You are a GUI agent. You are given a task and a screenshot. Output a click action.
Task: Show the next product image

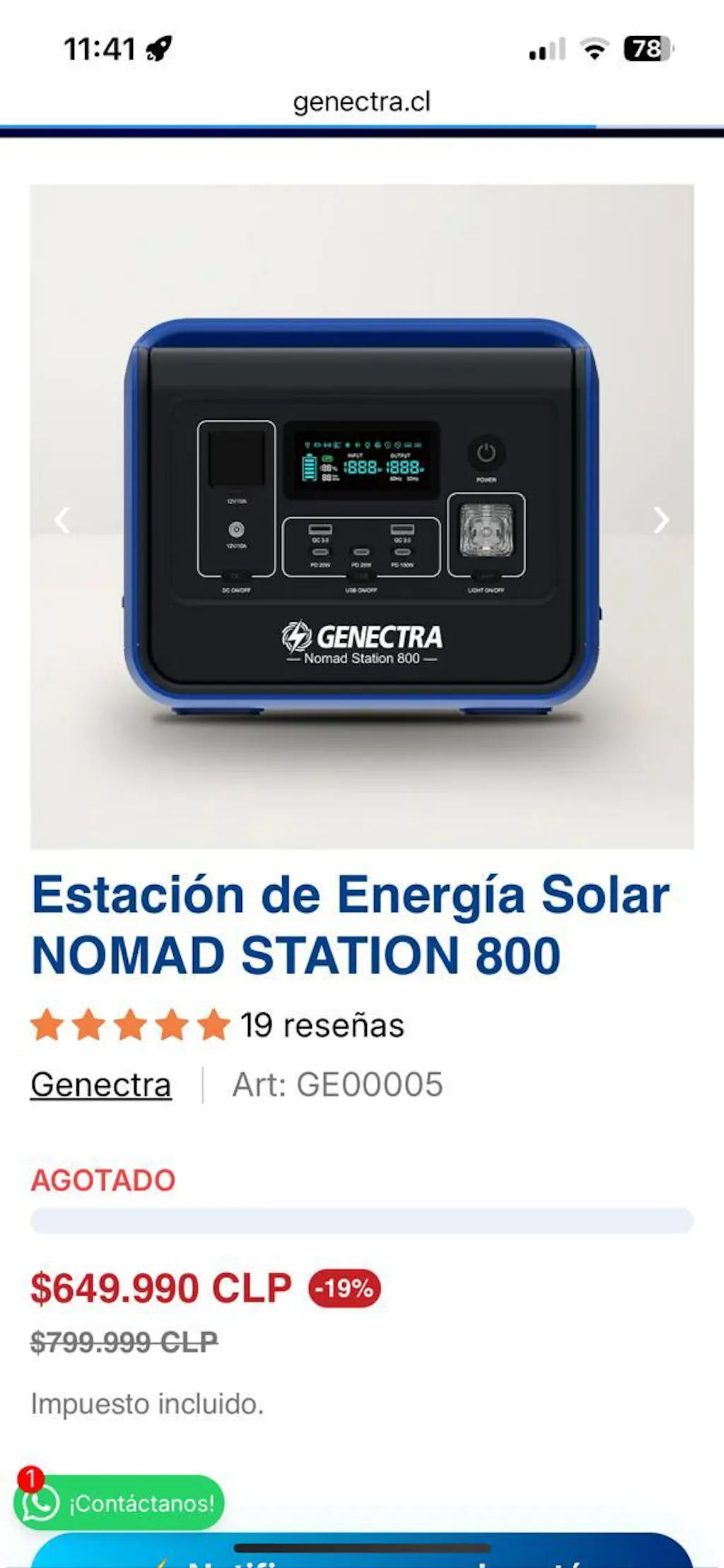pyautogui.click(x=660, y=520)
